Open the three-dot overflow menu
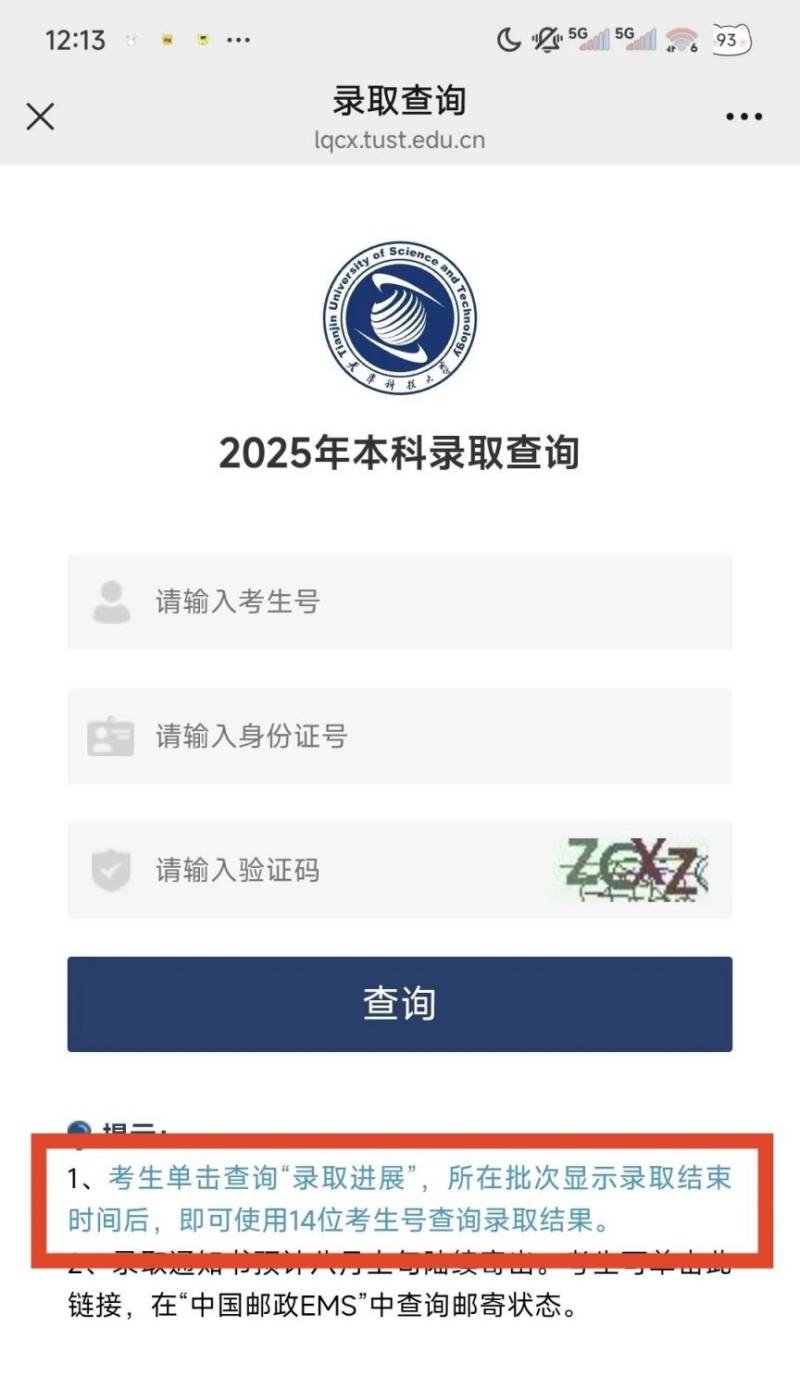800x1388 pixels. click(744, 118)
